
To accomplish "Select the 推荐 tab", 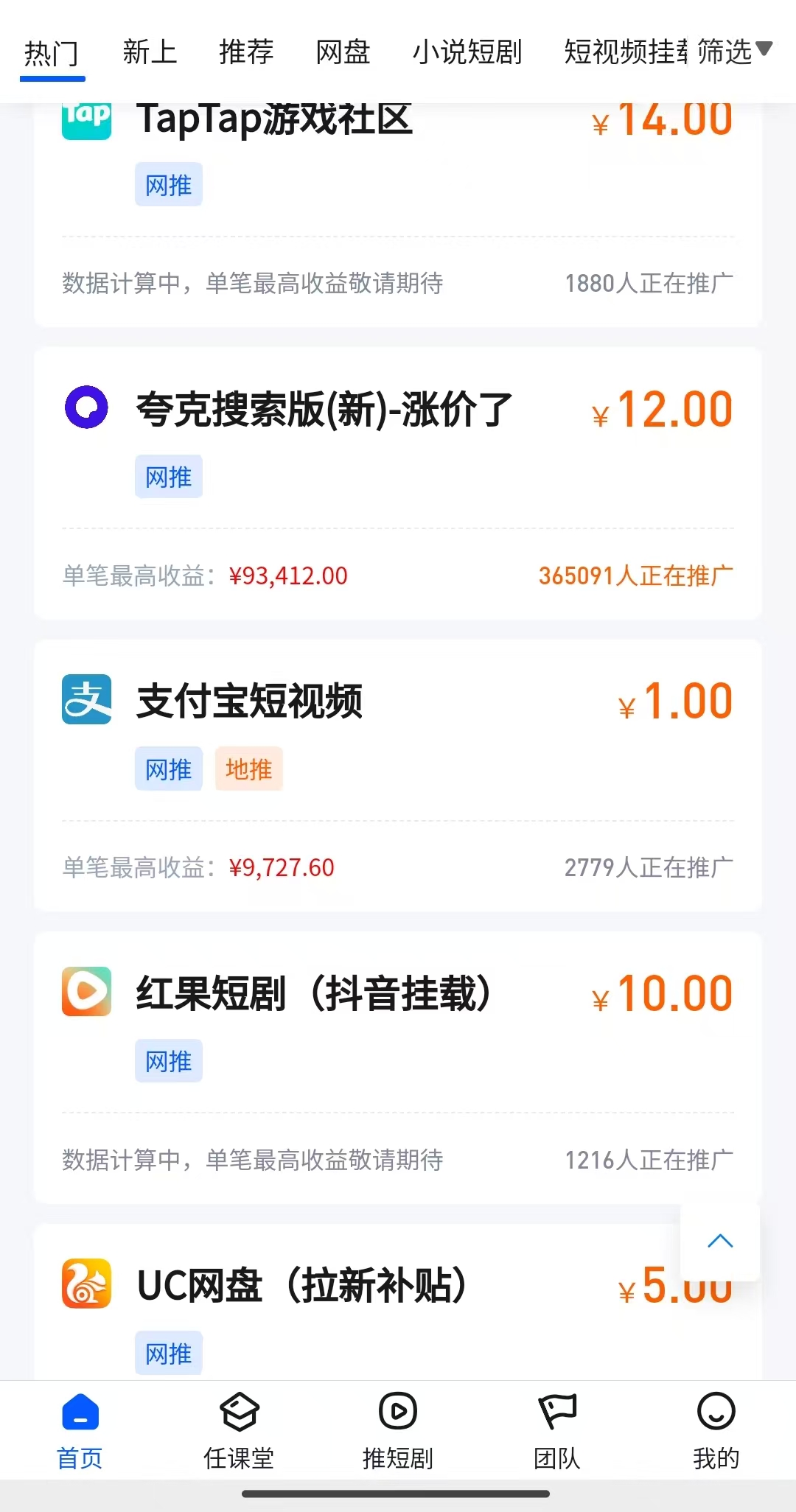I will coord(246,52).
